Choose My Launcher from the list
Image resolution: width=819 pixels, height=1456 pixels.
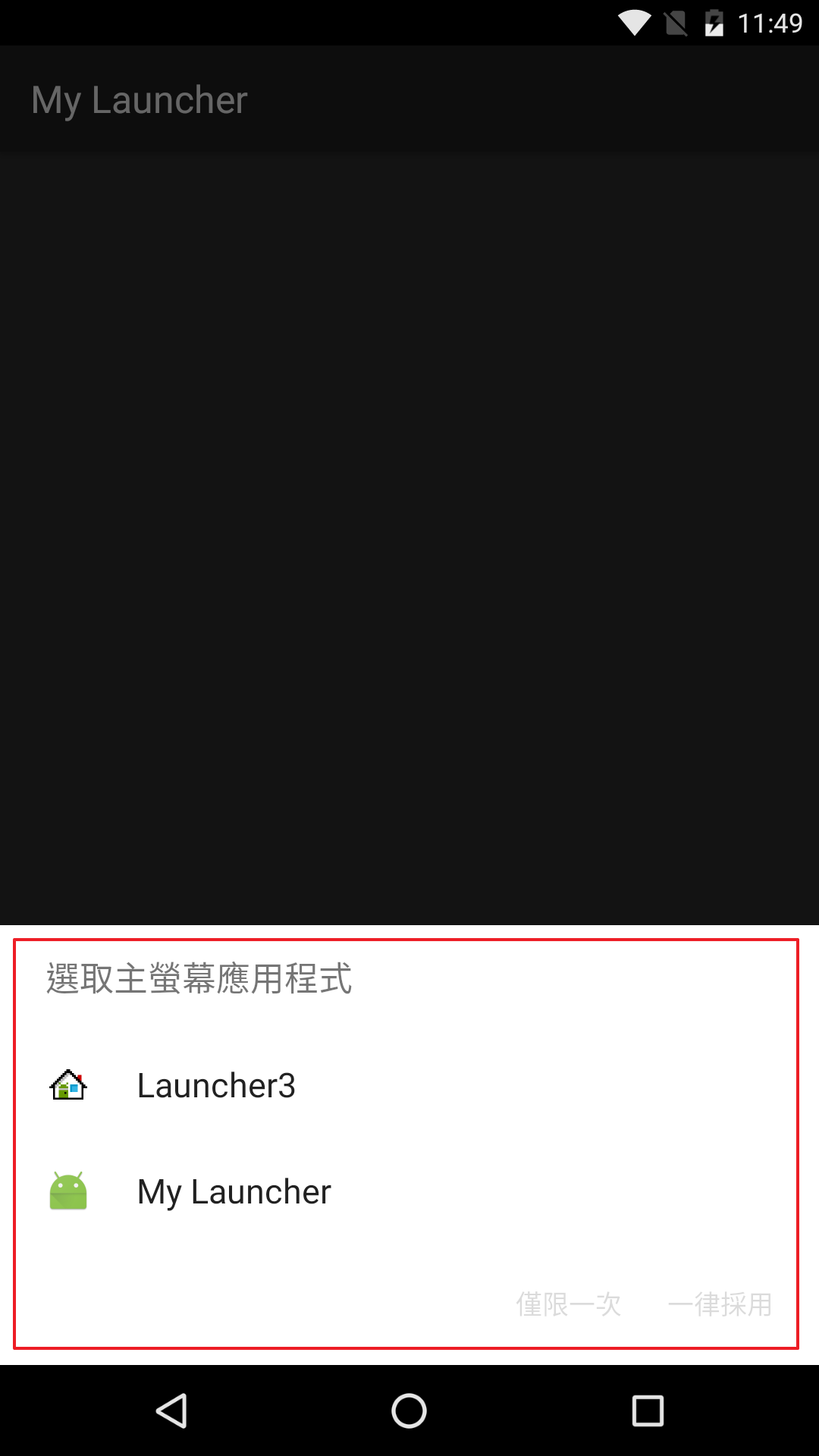234,1192
